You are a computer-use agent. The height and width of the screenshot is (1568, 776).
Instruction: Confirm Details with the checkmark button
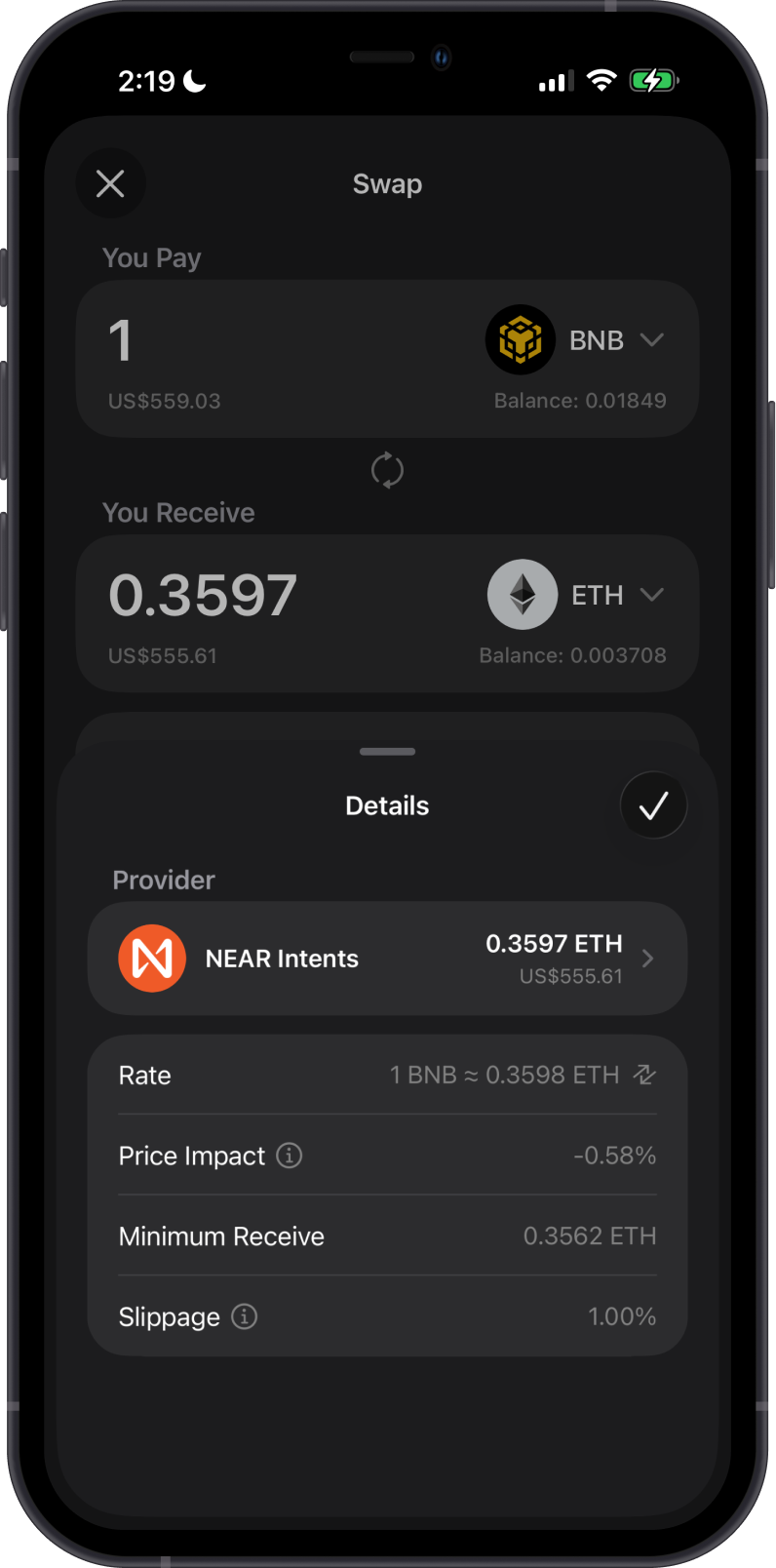tap(653, 805)
